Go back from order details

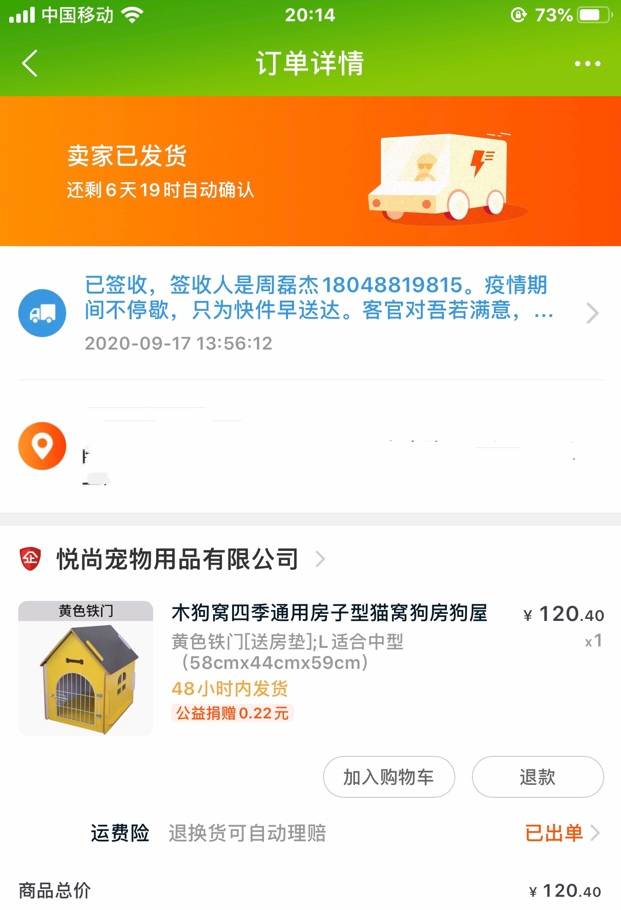[x=30, y=64]
